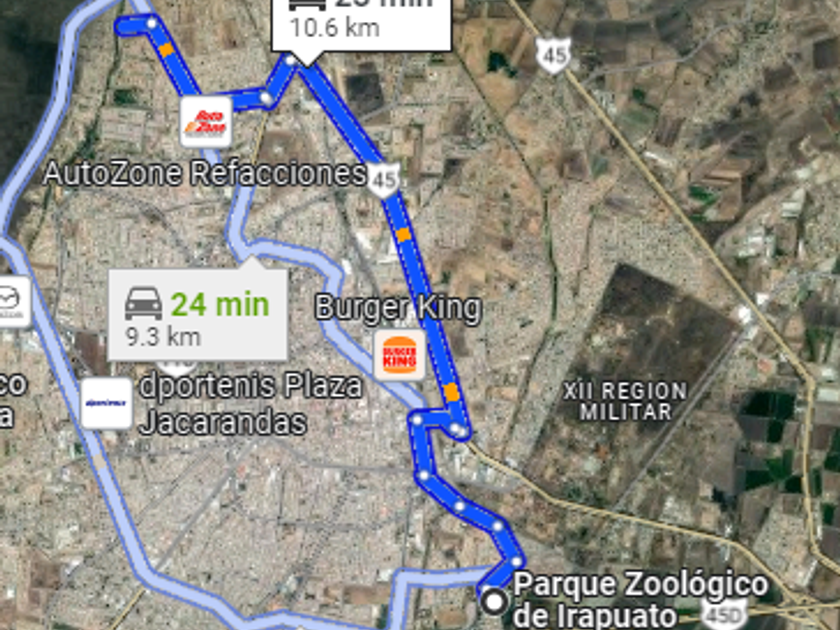Open the Burger King place marker
The width and height of the screenshot is (840, 630).
pos(399,355)
